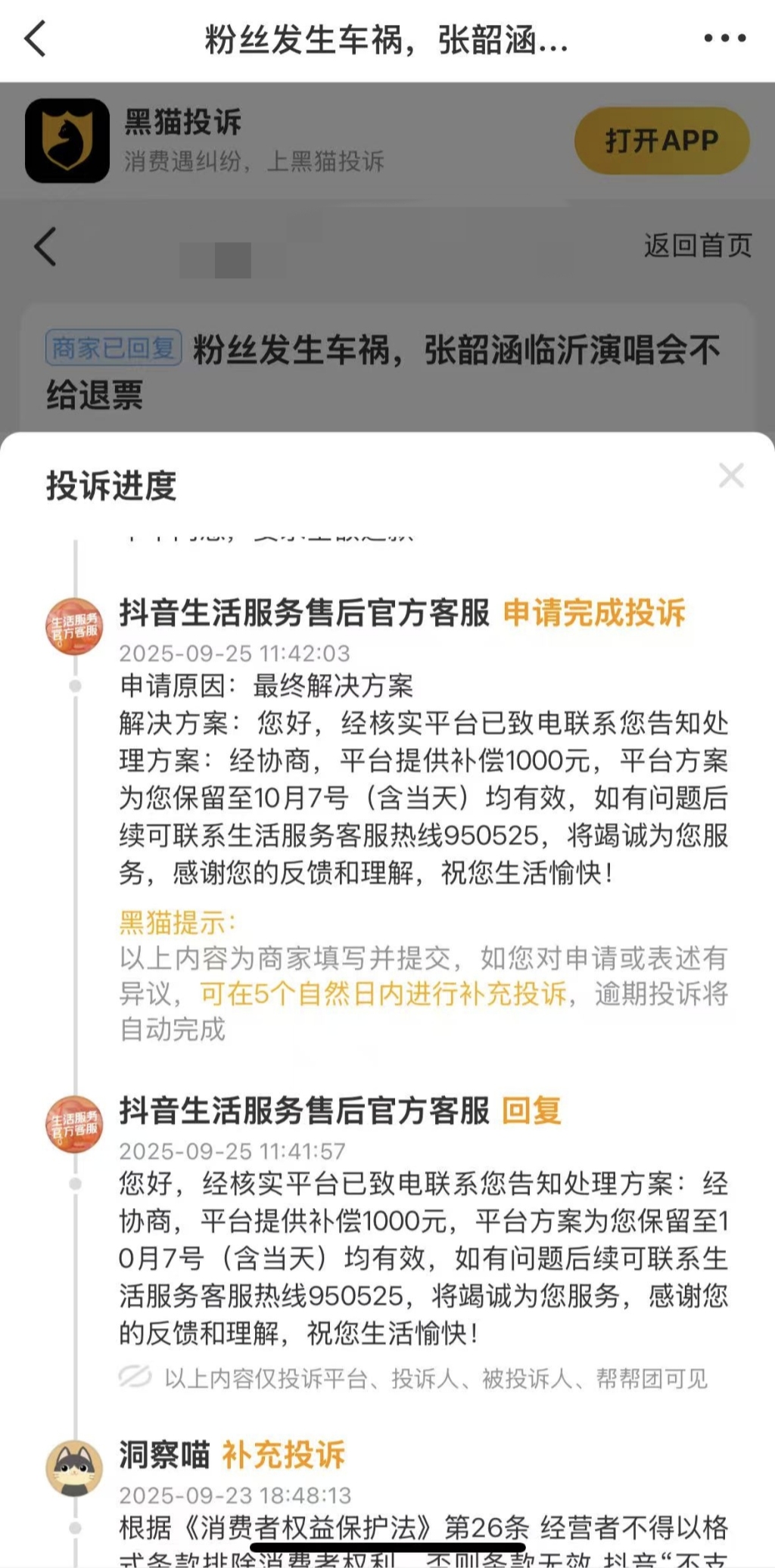Close the 投诉进度 panel

pyautogui.click(x=731, y=476)
